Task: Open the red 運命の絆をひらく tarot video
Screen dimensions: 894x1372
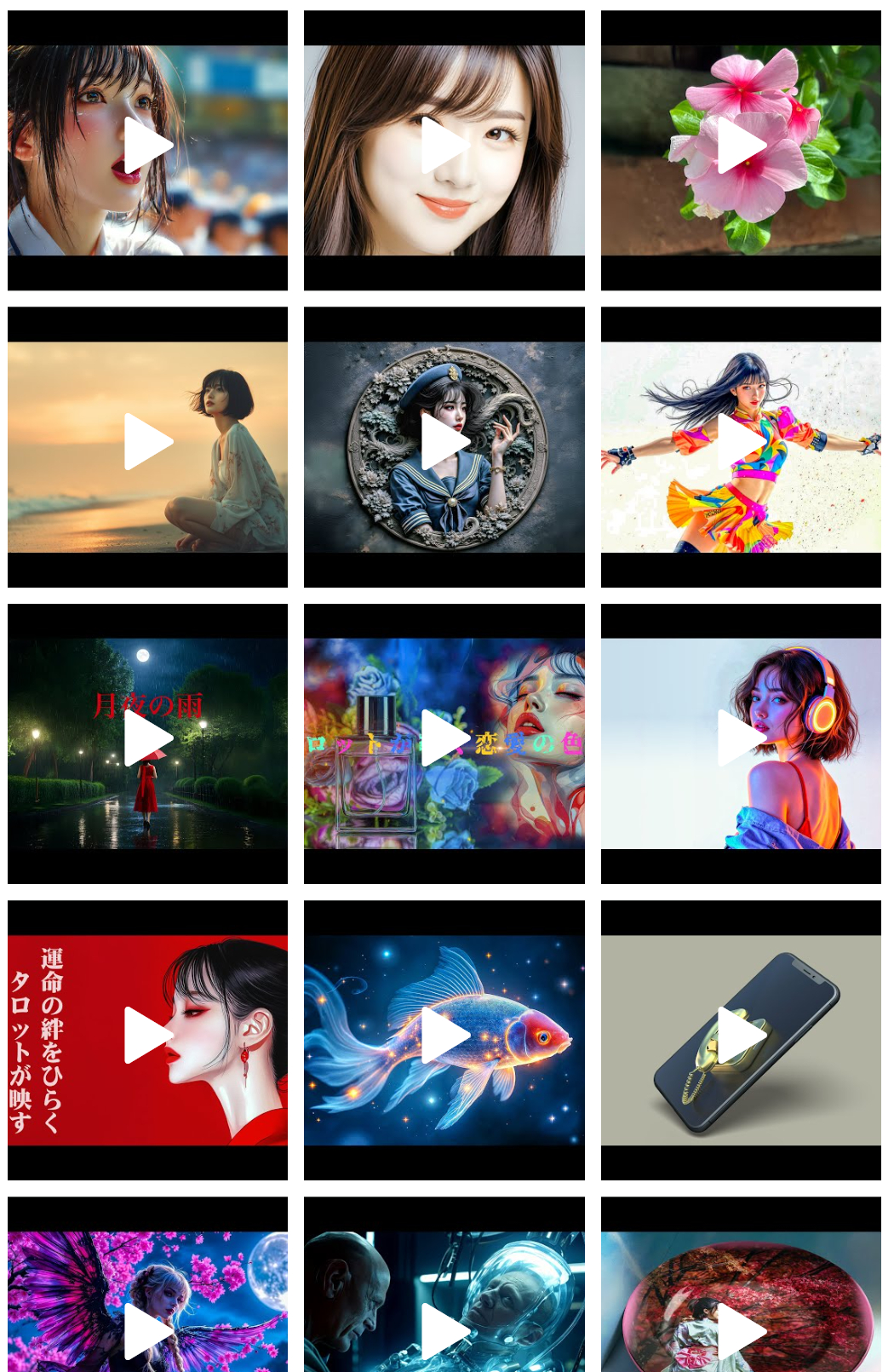Action: coord(148,1036)
